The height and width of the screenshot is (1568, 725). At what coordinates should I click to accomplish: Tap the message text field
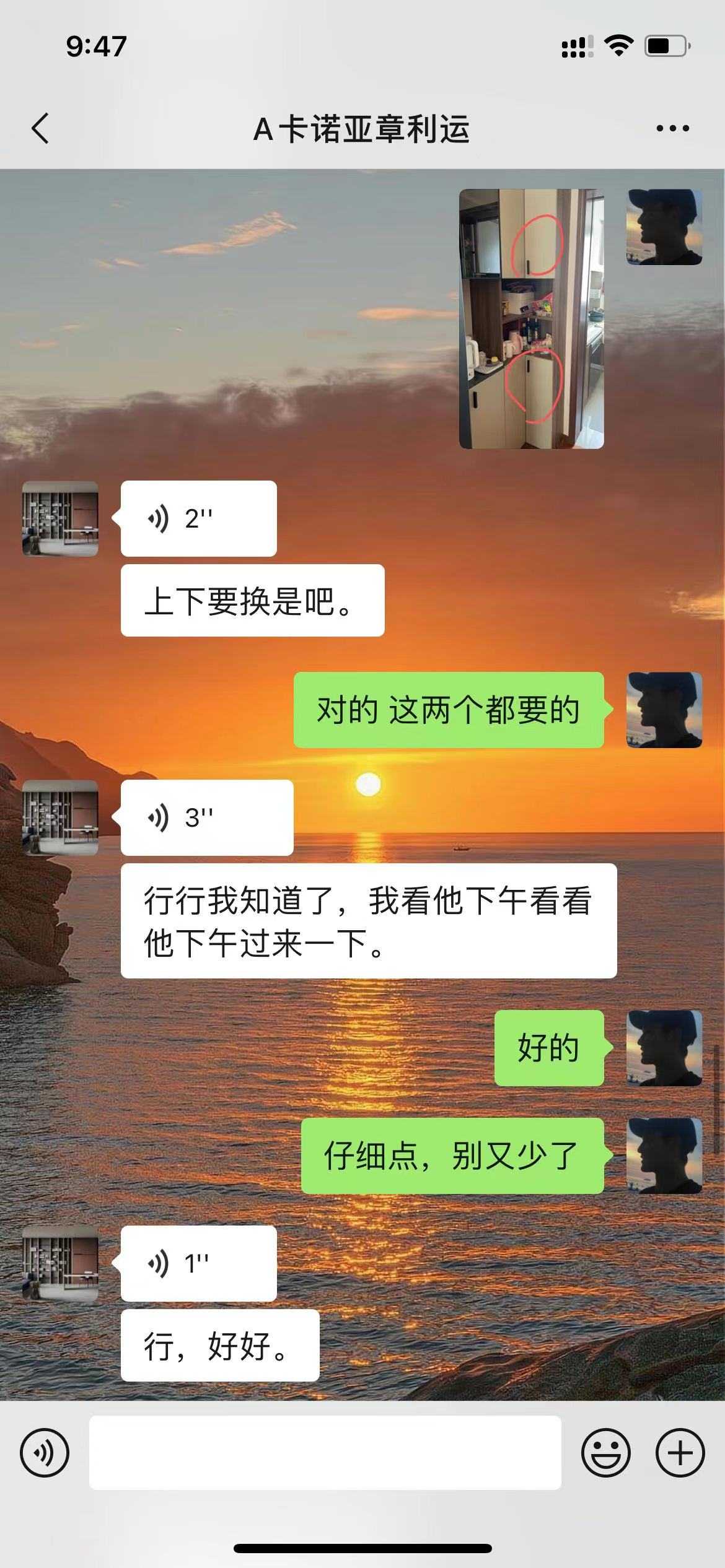[x=325, y=1453]
